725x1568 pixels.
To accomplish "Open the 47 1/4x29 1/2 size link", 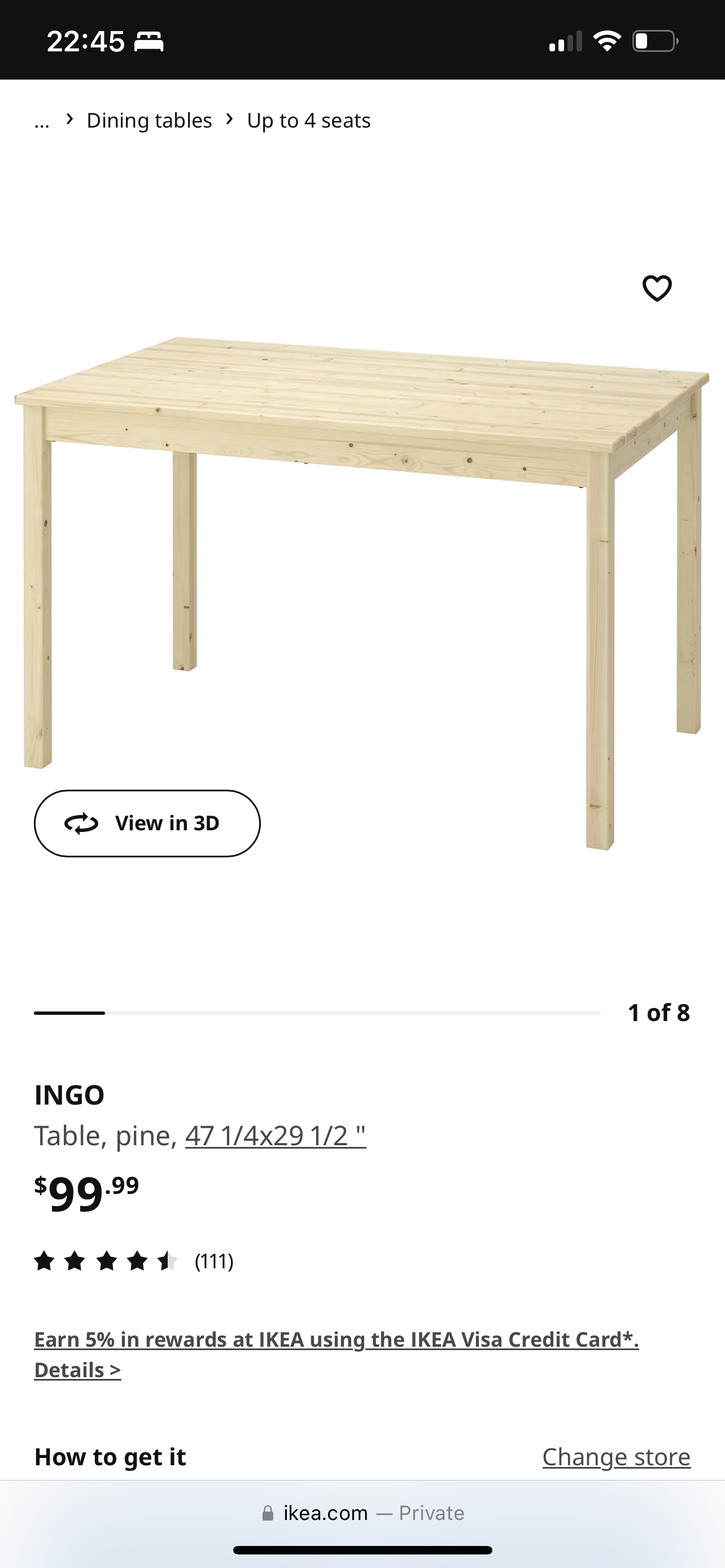I will [x=275, y=1135].
